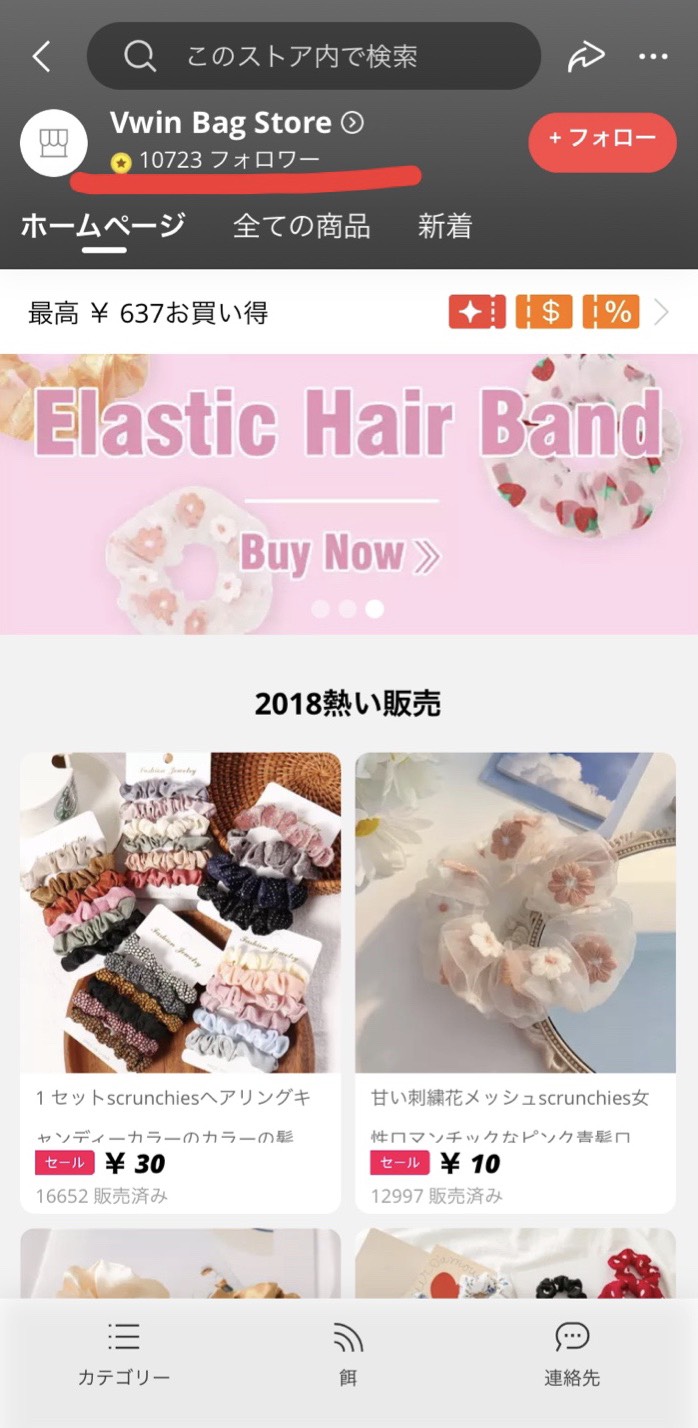
Task: Open the 餌 feed section
Action: coord(348,1355)
